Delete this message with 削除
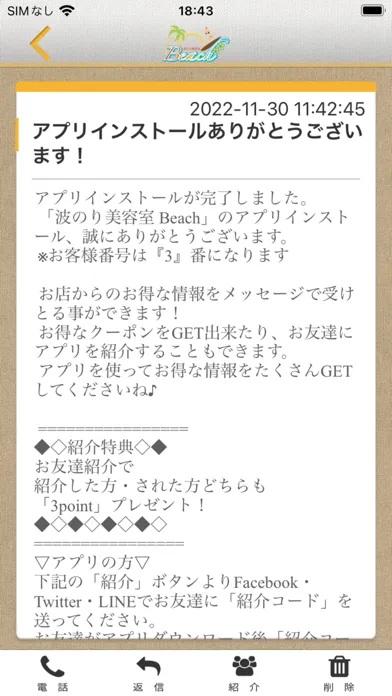Screen dimensions: 392x696 [x=340, y=673]
